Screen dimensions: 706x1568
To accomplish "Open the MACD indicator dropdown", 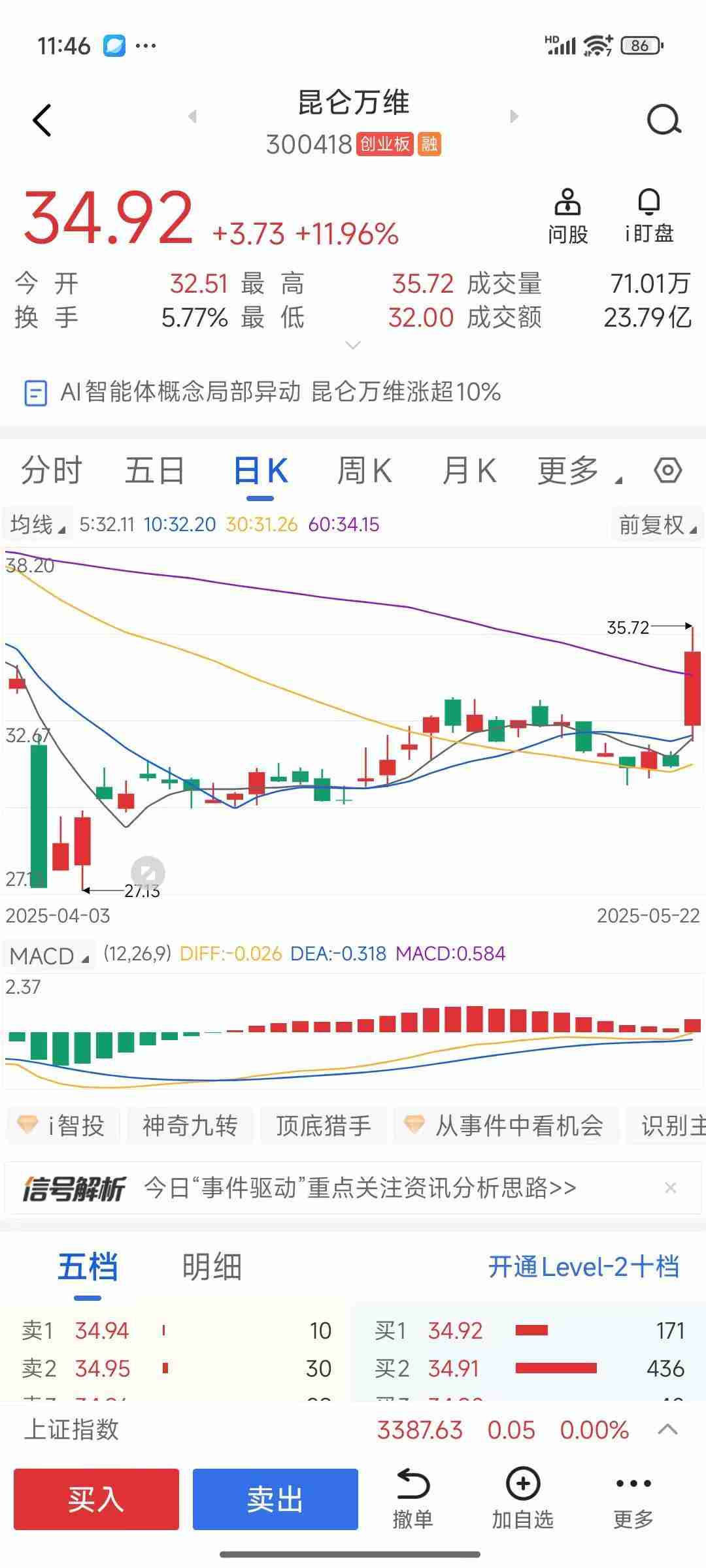I will [49, 956].
